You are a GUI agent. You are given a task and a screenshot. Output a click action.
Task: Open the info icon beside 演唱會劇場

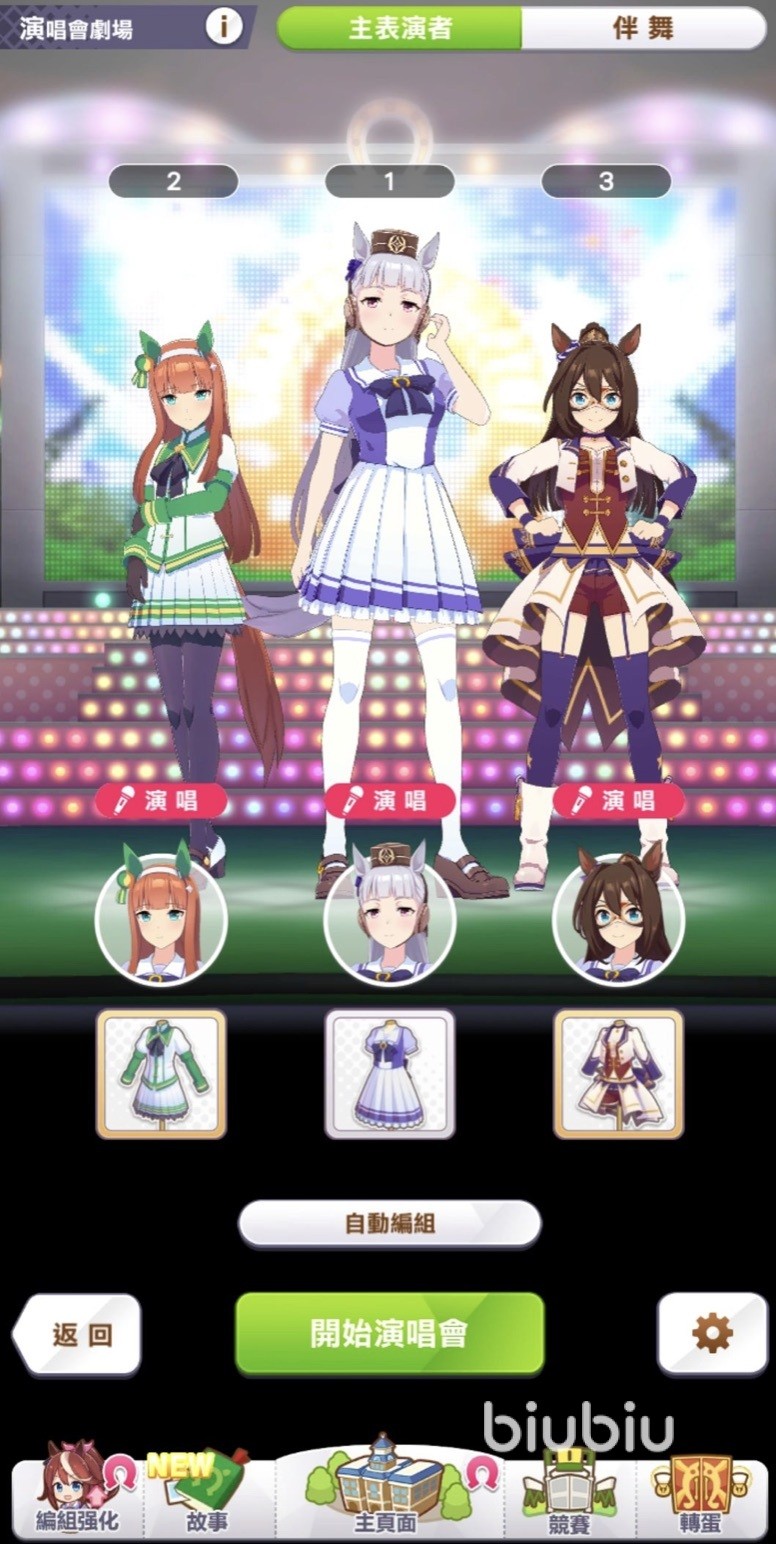(224, 27)
